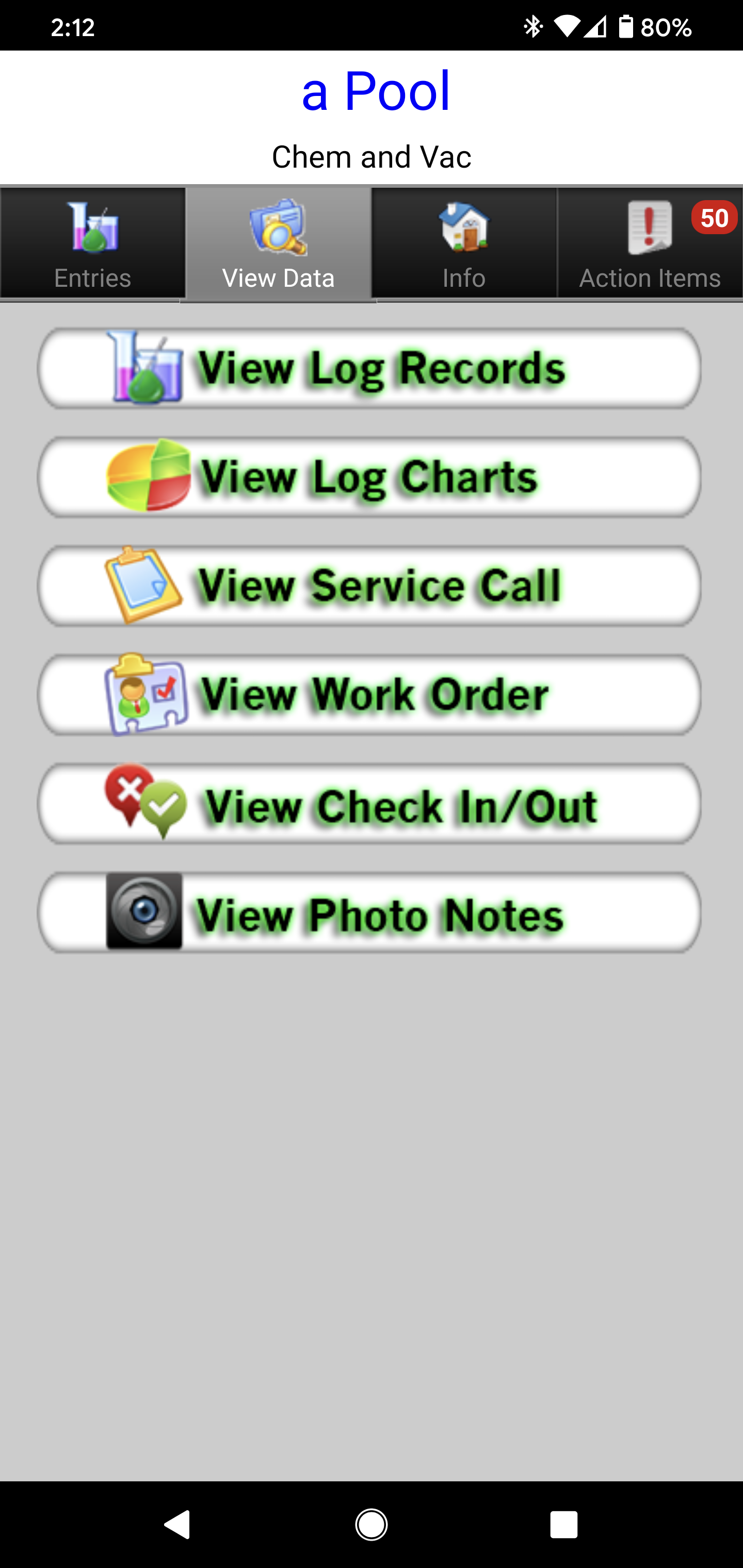This screenshot has height=1568, width=743.
Task: Go to the Action Items tab
Action: click(650, 243)
